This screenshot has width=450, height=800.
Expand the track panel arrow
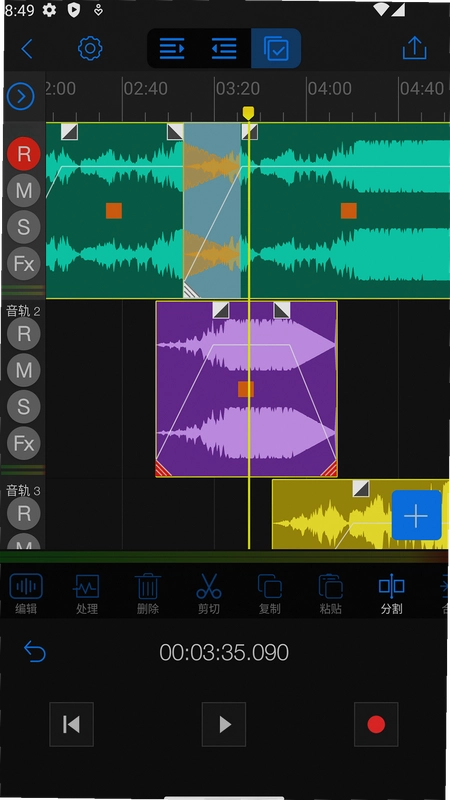pyautogui.click(x=20, y=96)
